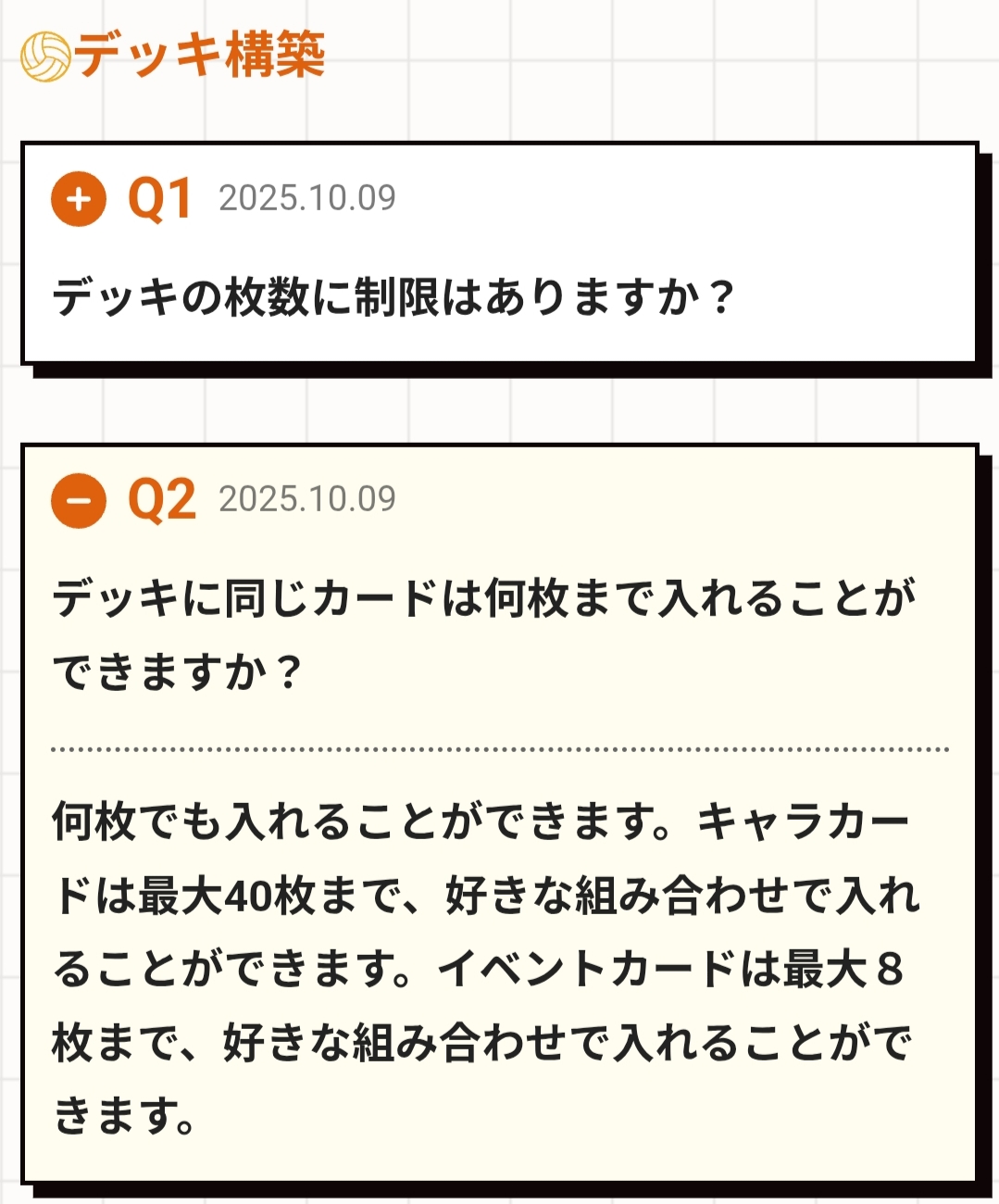
Task: Collapse the Q2 same-card answer
Action: point(79,500)
